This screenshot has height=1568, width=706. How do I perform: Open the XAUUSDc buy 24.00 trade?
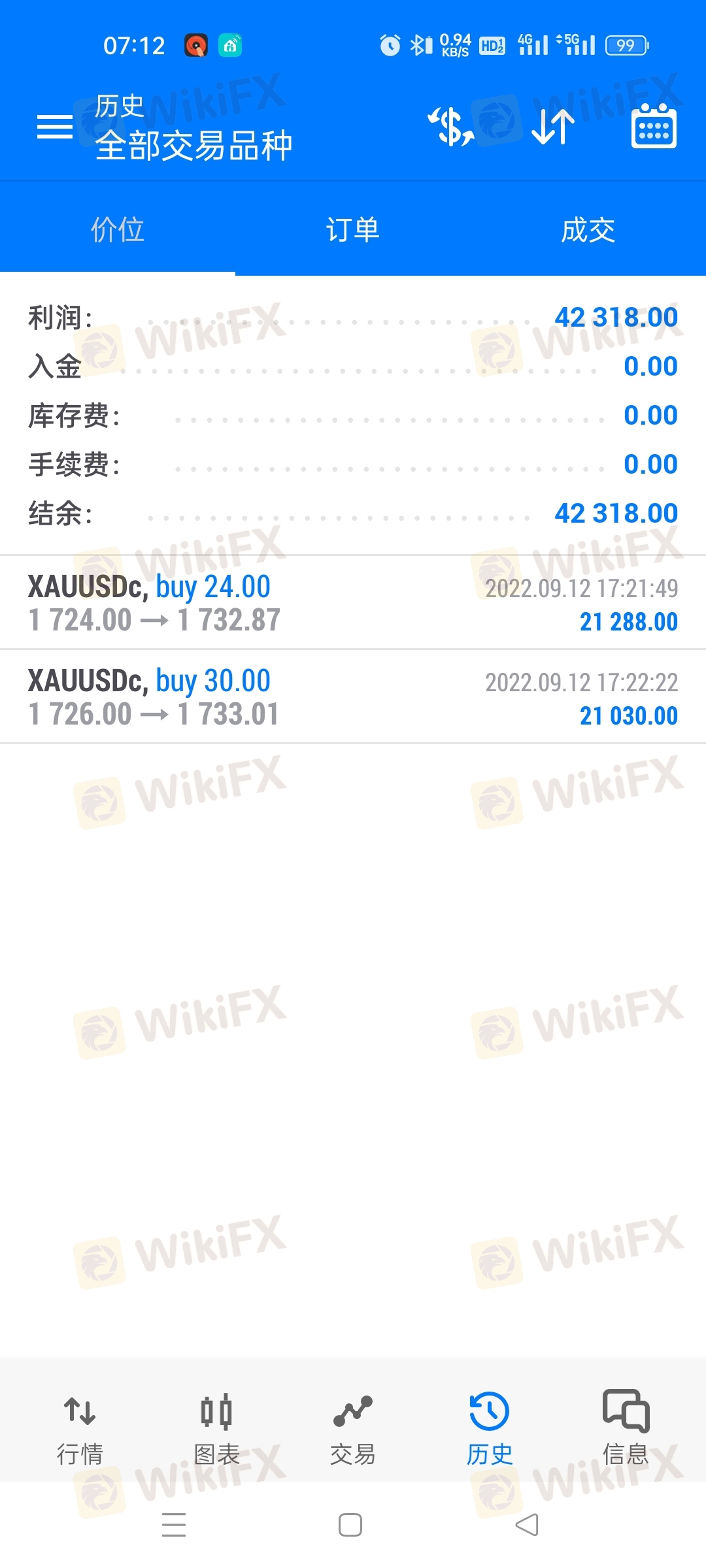coord(353,602)
